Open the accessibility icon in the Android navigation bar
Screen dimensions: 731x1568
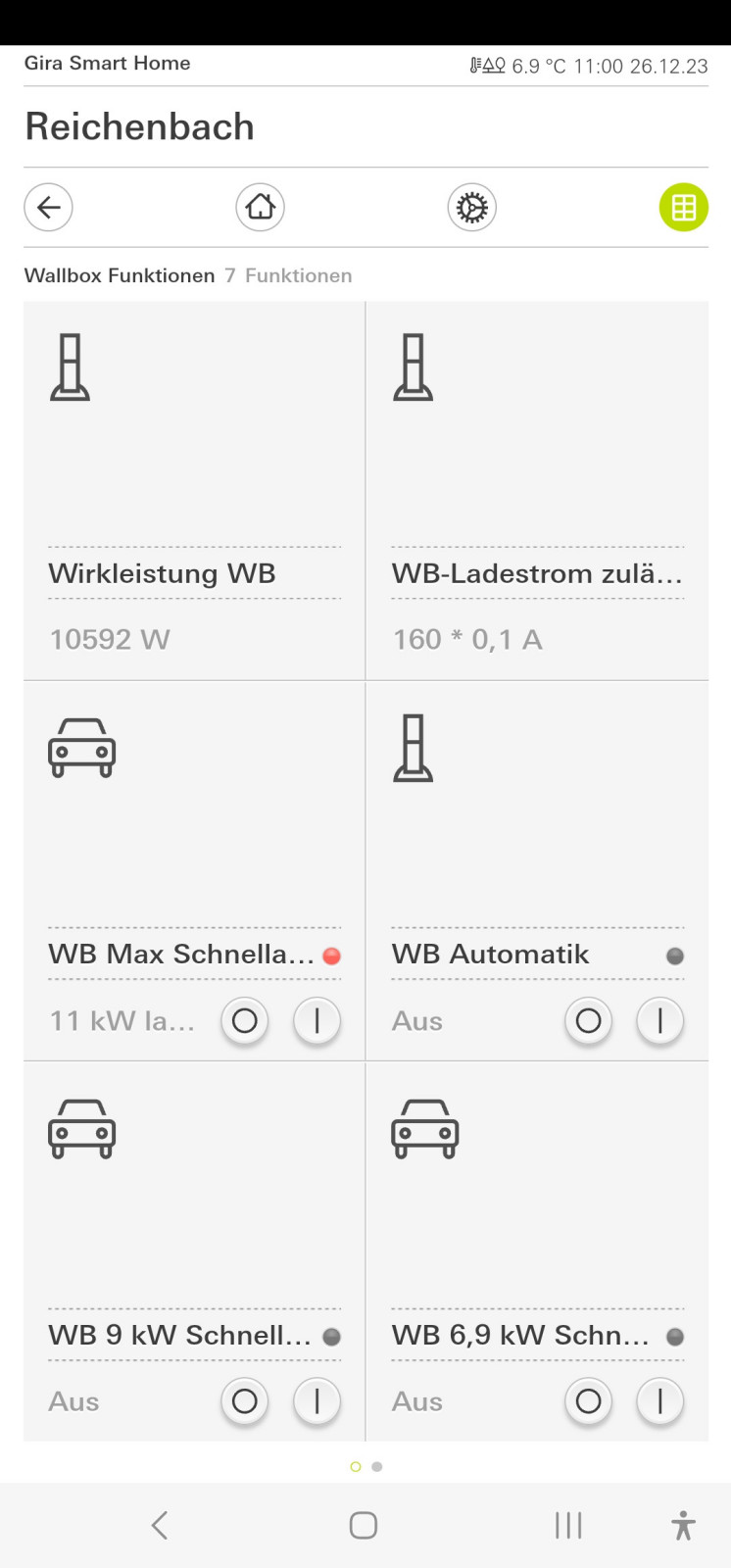coord(682,1525)
